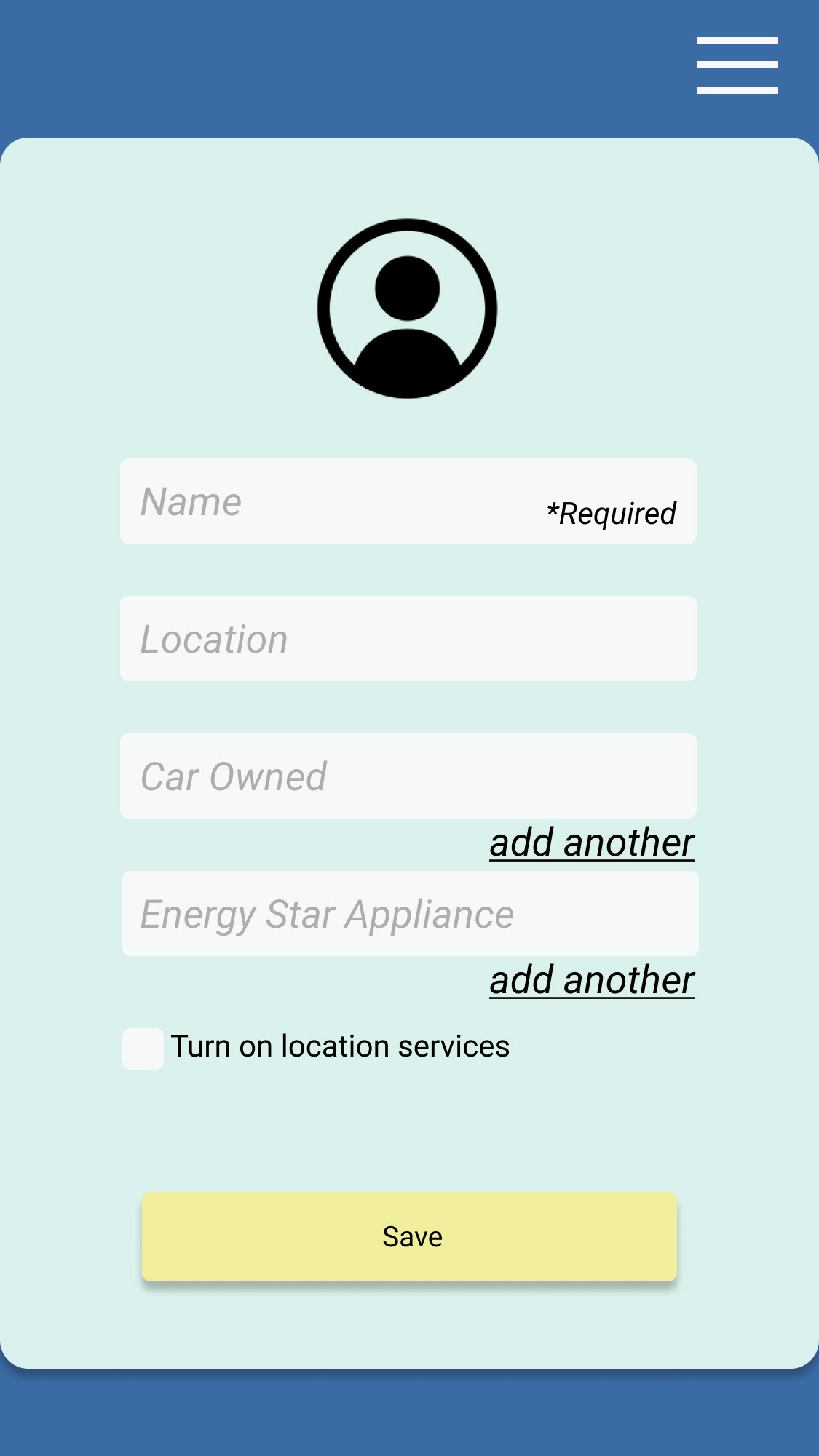Check Turn on location services
Viewport: 819px width, 1456px height.
pos(143,1049)
